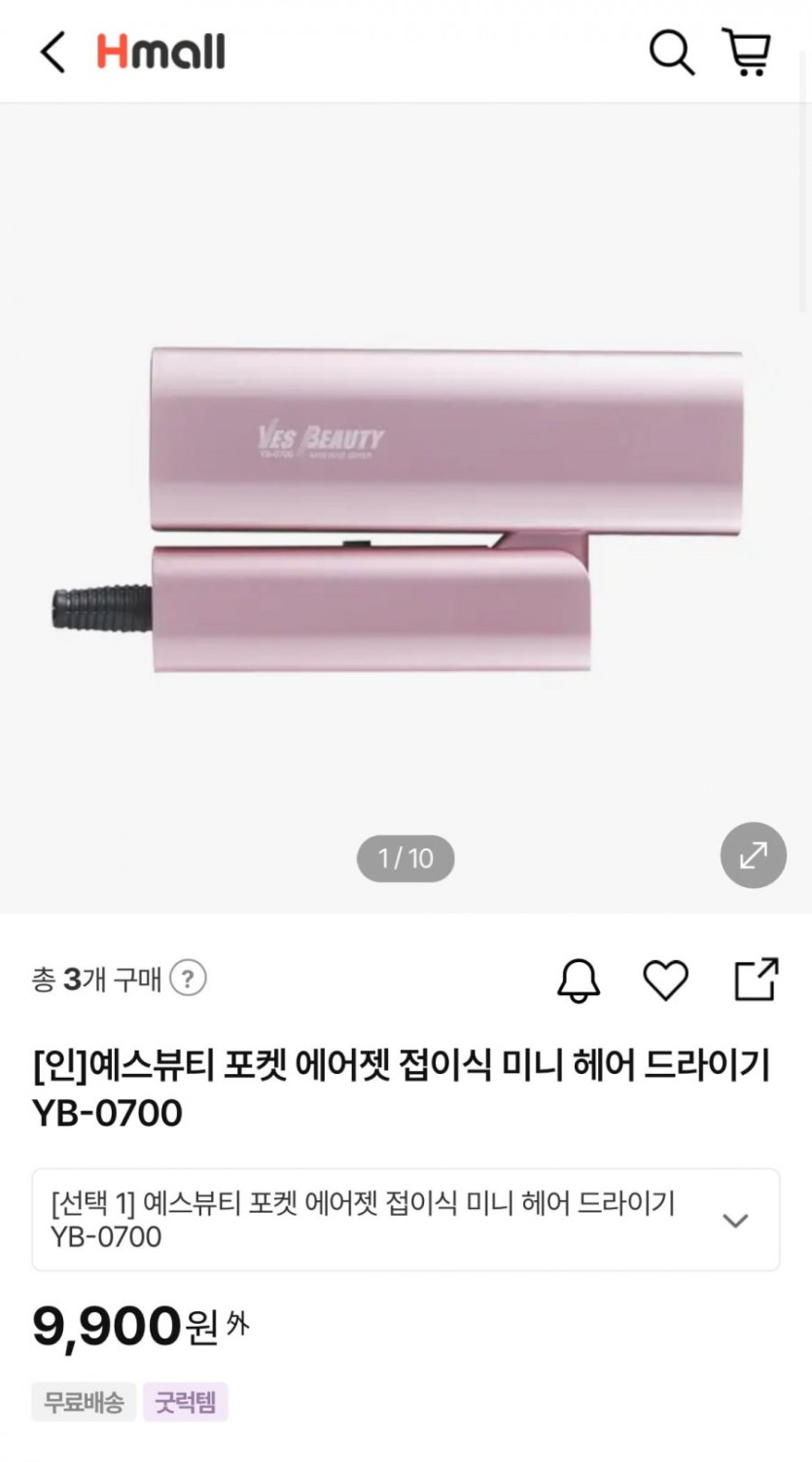
Task: Open the shopping cart
Action: tap(746, 52)
